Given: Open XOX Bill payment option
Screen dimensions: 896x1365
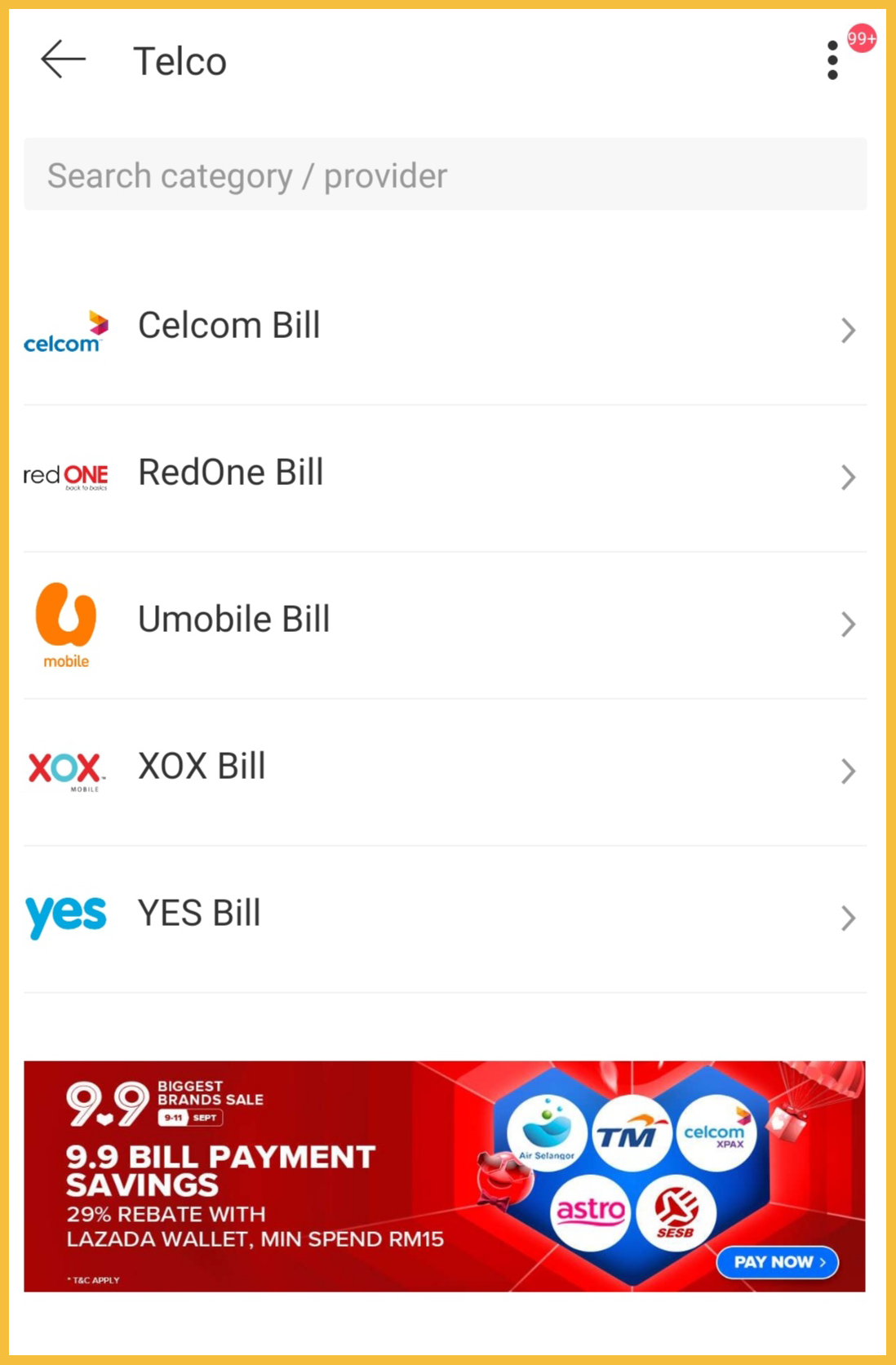Looking at the screenshot, I should click(x=445, y=767).
